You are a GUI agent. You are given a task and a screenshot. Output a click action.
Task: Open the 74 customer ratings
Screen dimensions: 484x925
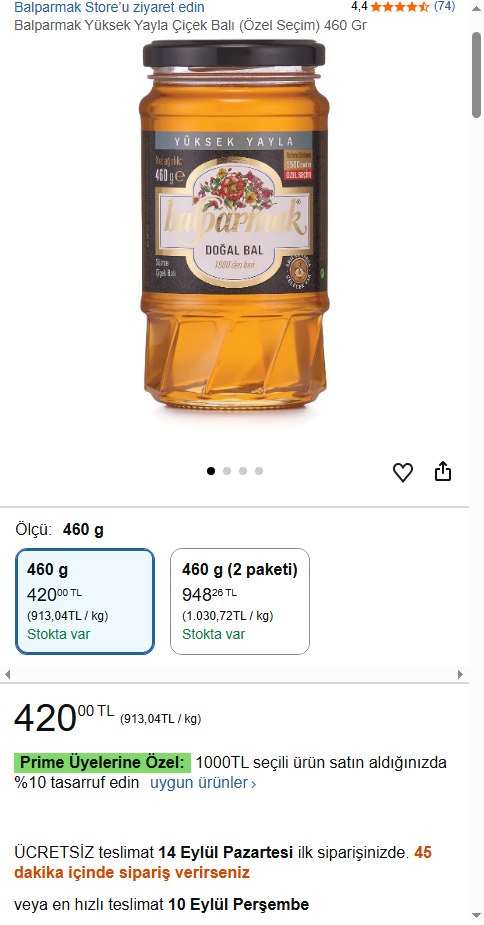point(444,6)
